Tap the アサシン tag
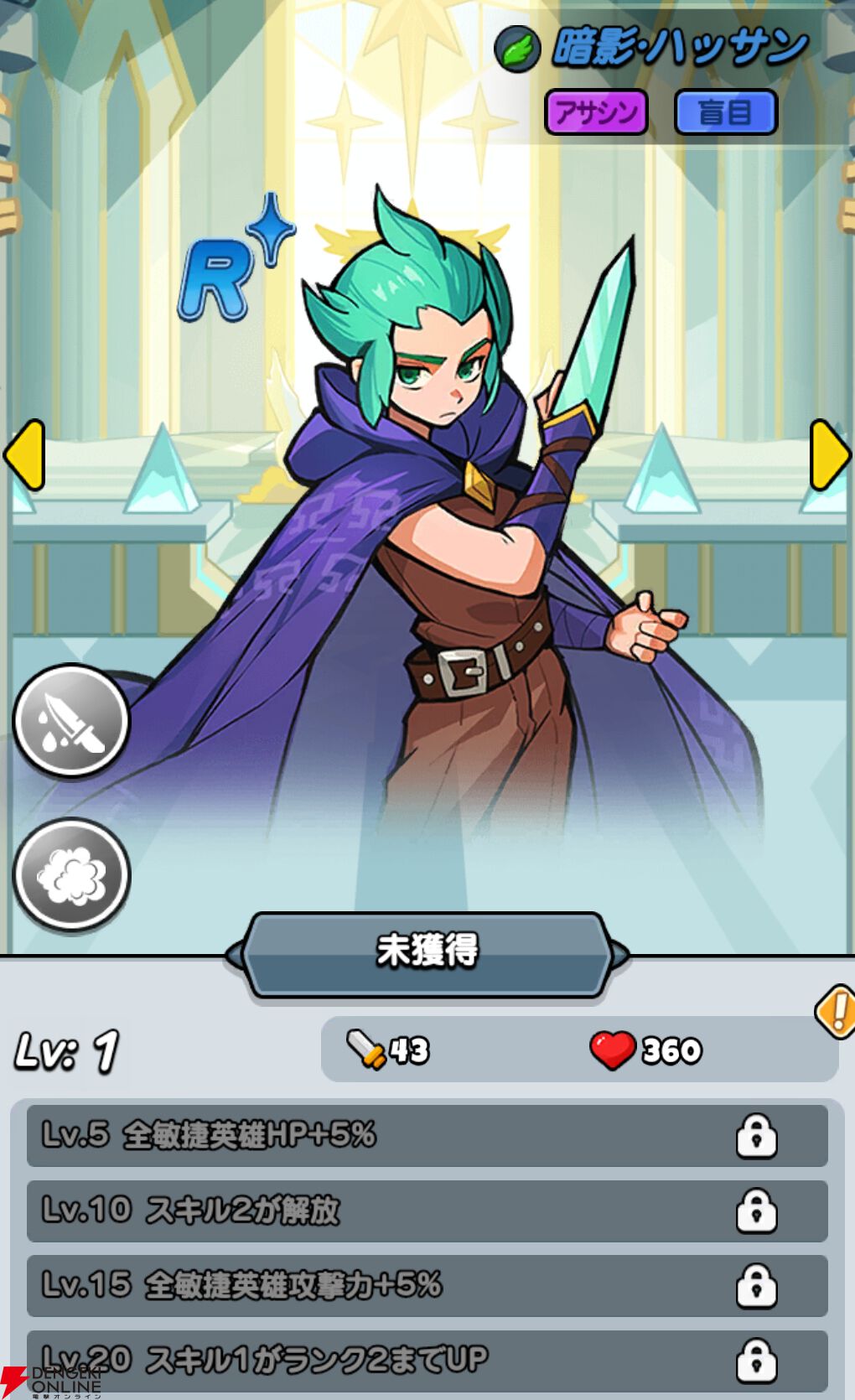The image size is (855, 1400). pos(596,111)
